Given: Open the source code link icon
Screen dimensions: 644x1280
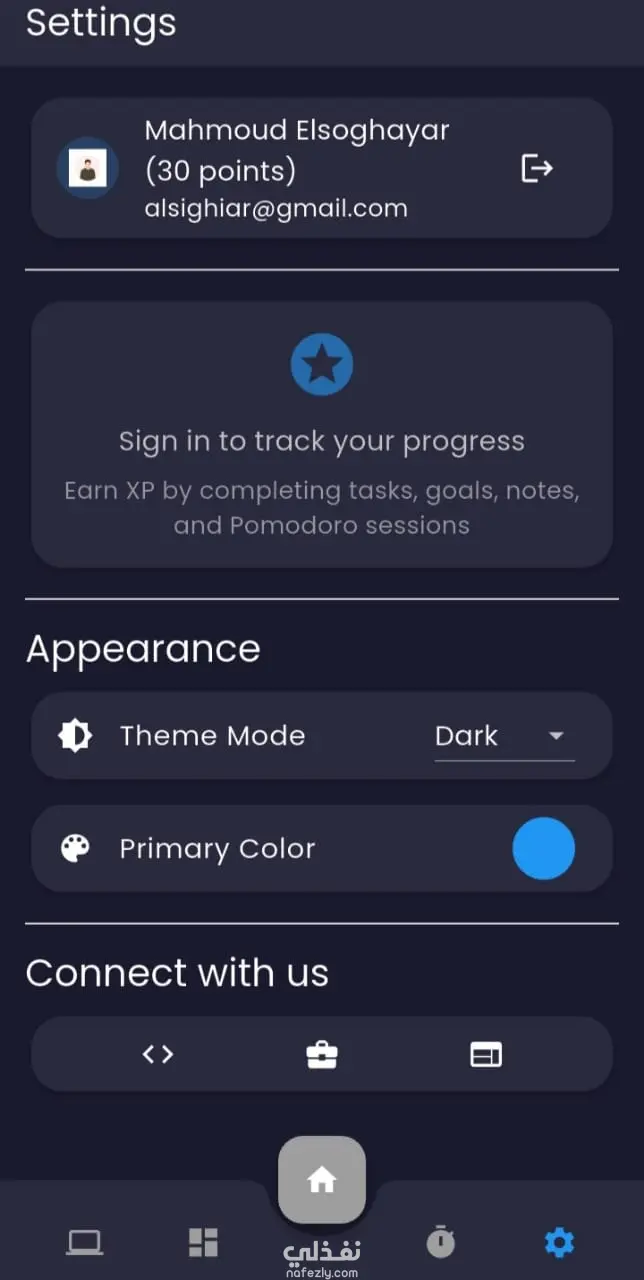Looking at the screenshot, I should [158, 1054].
